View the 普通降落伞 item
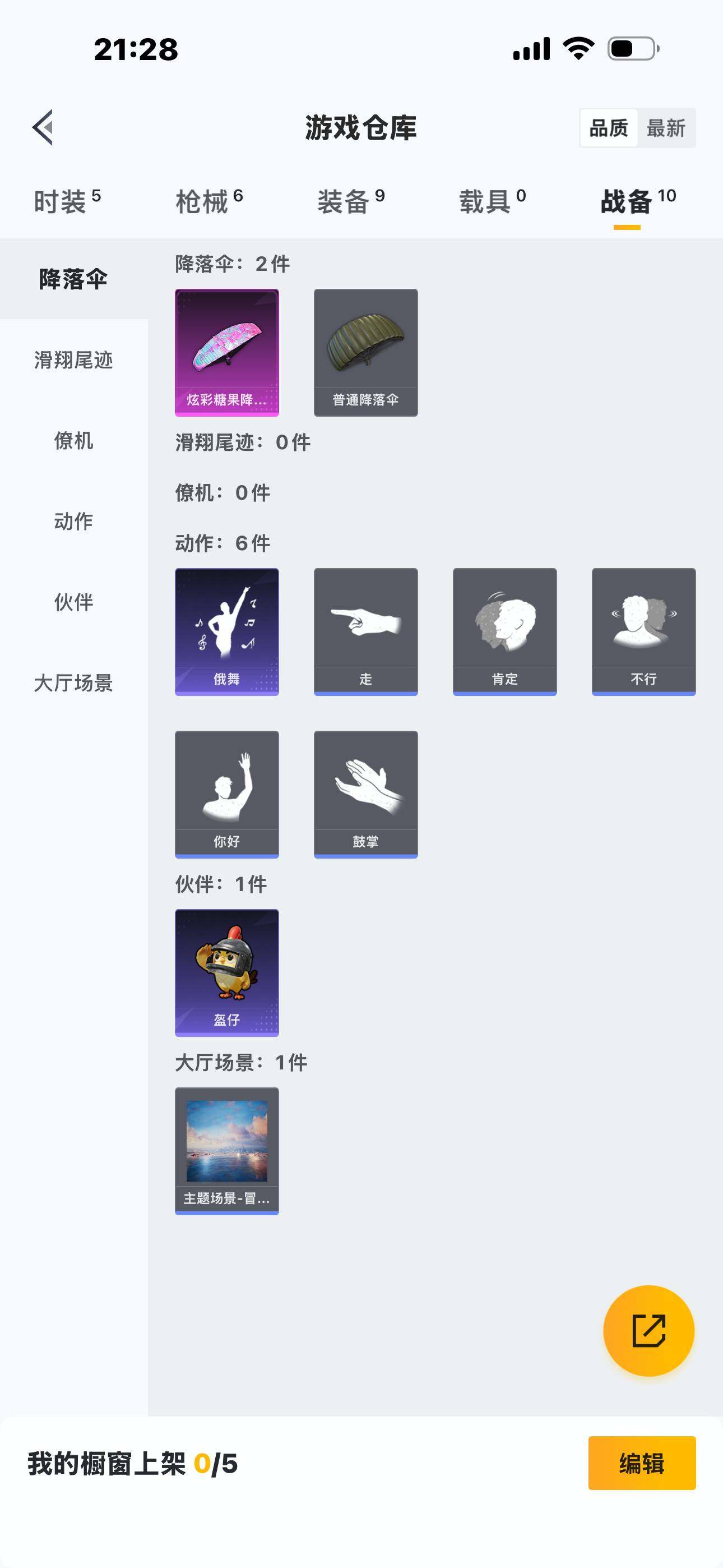 click(366, 352)
